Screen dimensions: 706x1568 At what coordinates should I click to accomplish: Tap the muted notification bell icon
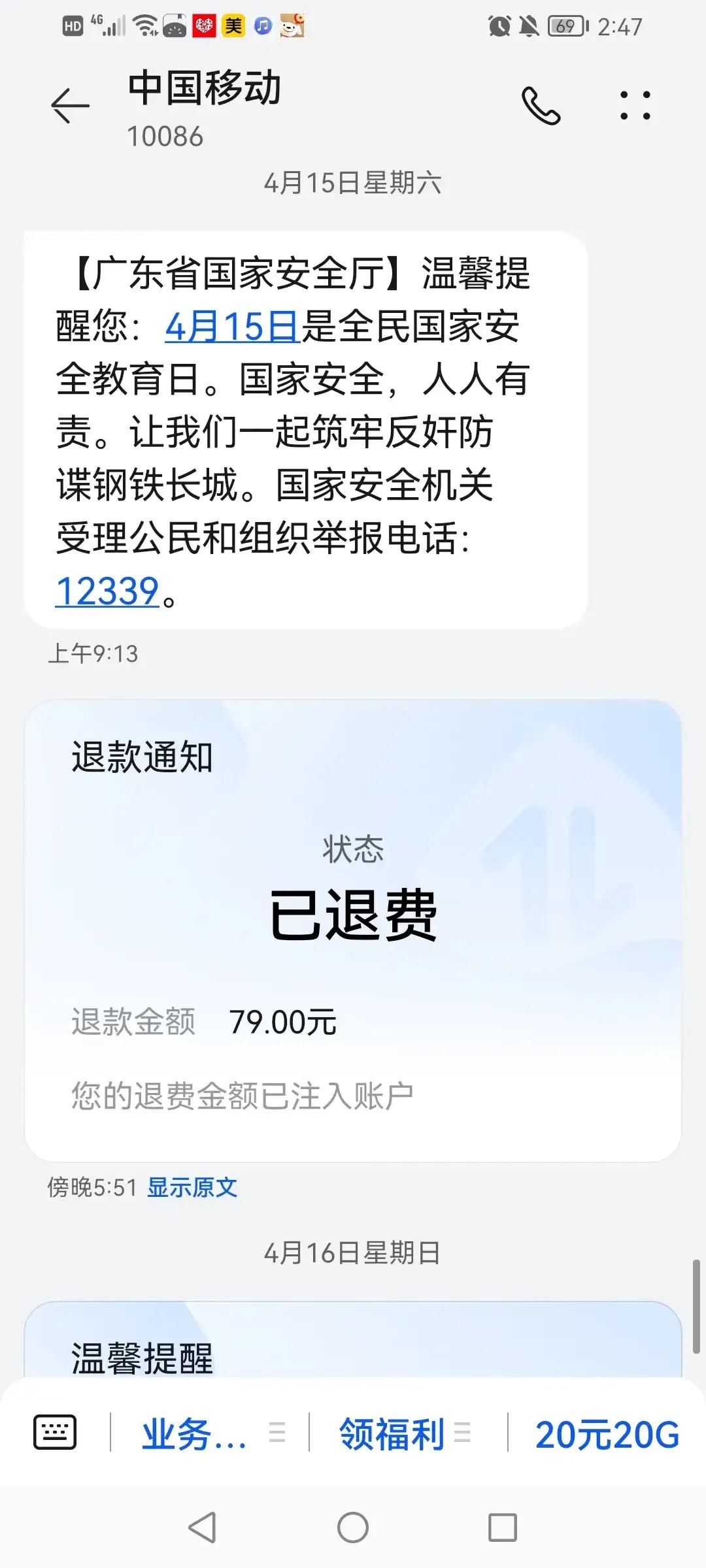pyautogui.click(x=528, y=24)
